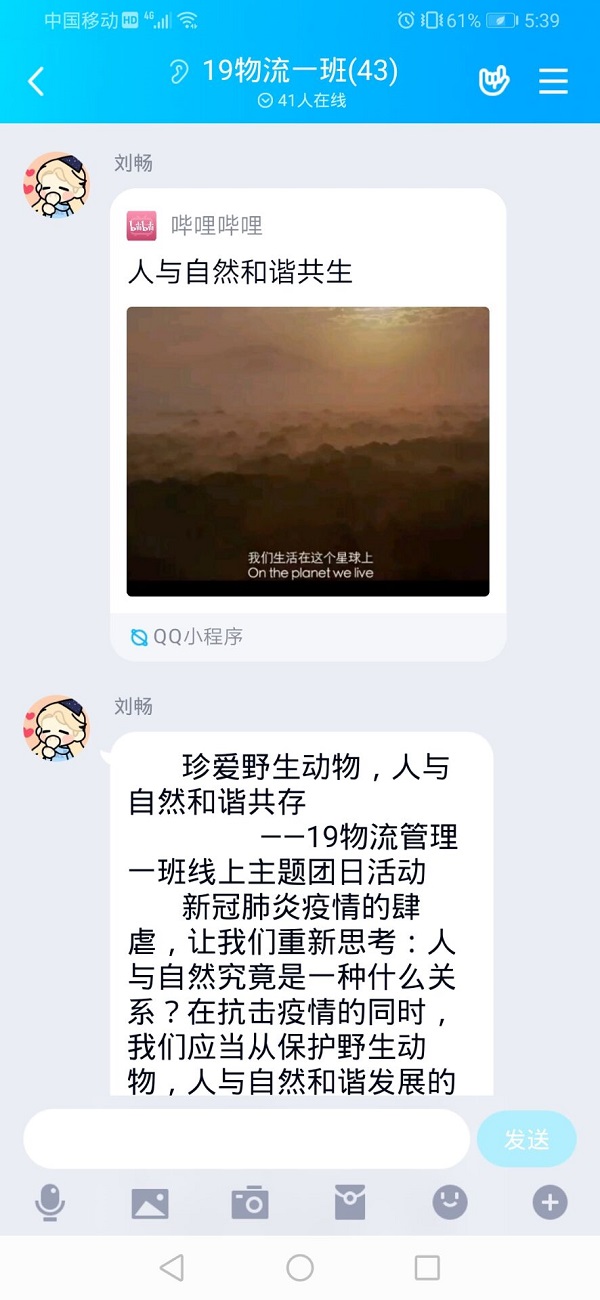Open the group chat menu

click(553, 81)
